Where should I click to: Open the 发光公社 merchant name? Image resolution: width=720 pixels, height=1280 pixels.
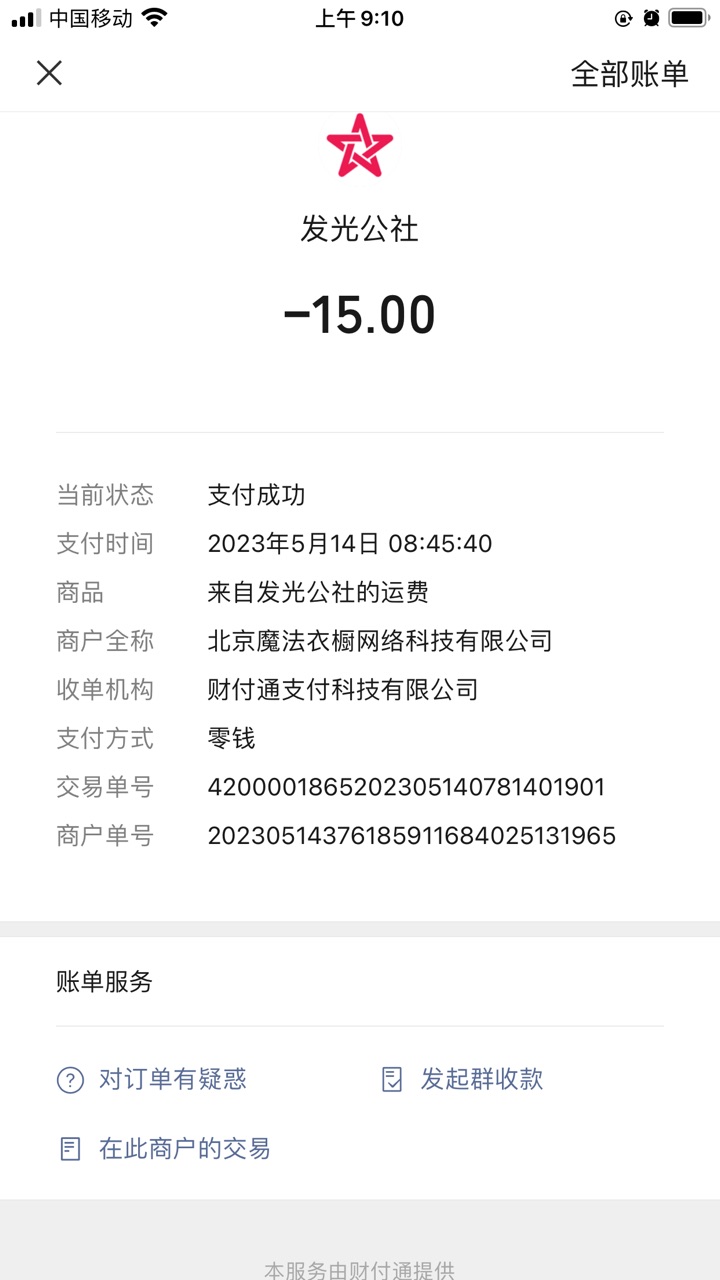[x=360, y=229]
